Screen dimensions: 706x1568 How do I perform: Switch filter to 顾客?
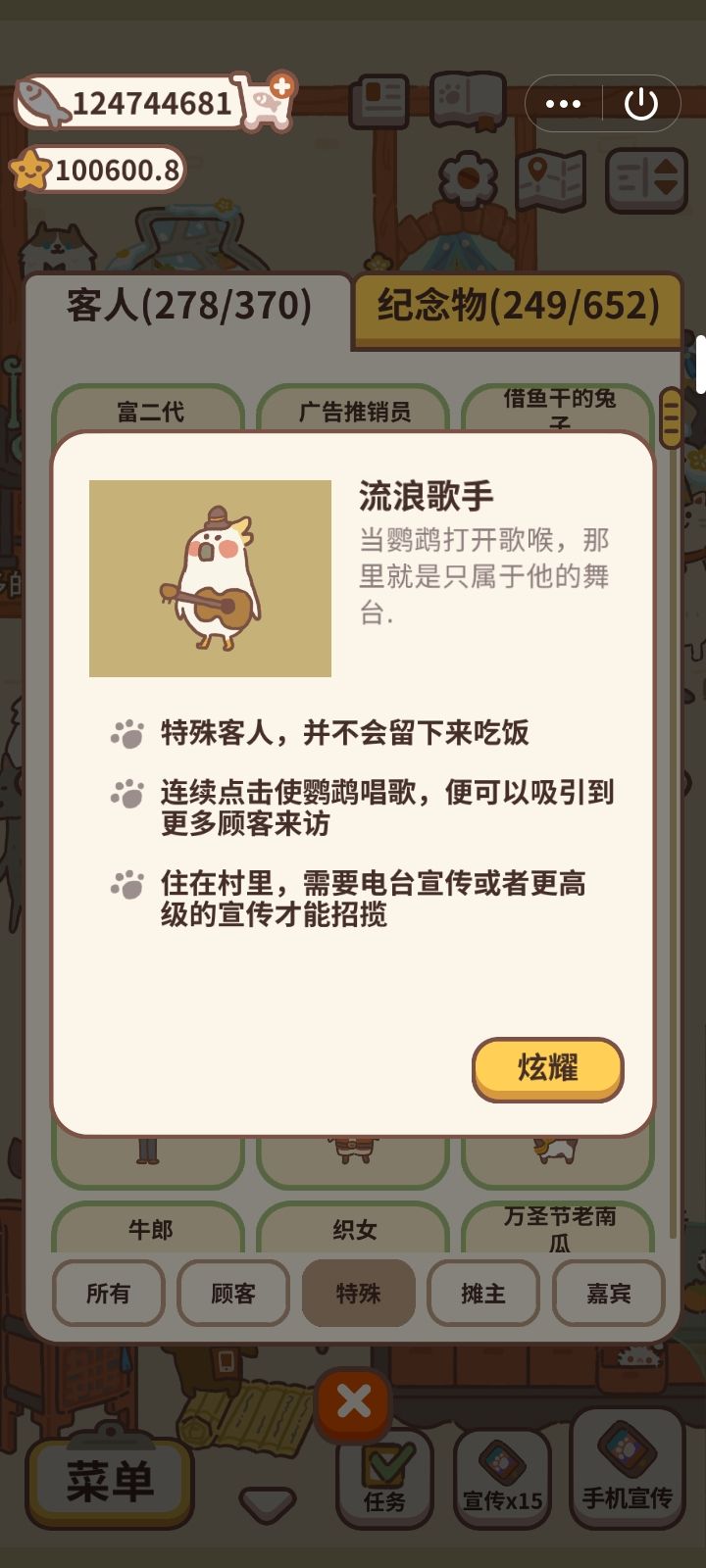[x=233, y=1294]
